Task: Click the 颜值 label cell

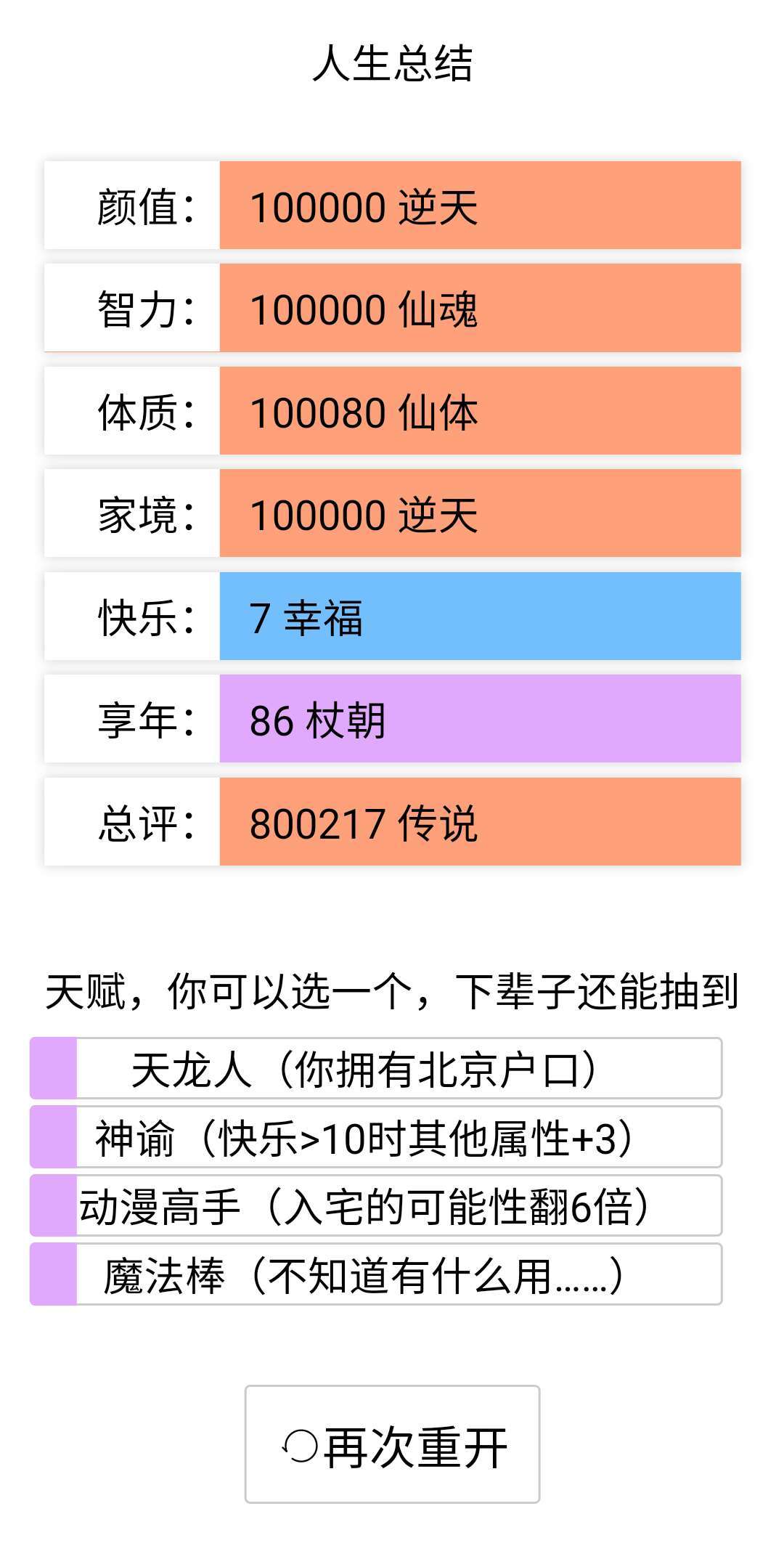Action: click(x=131, y=206)
